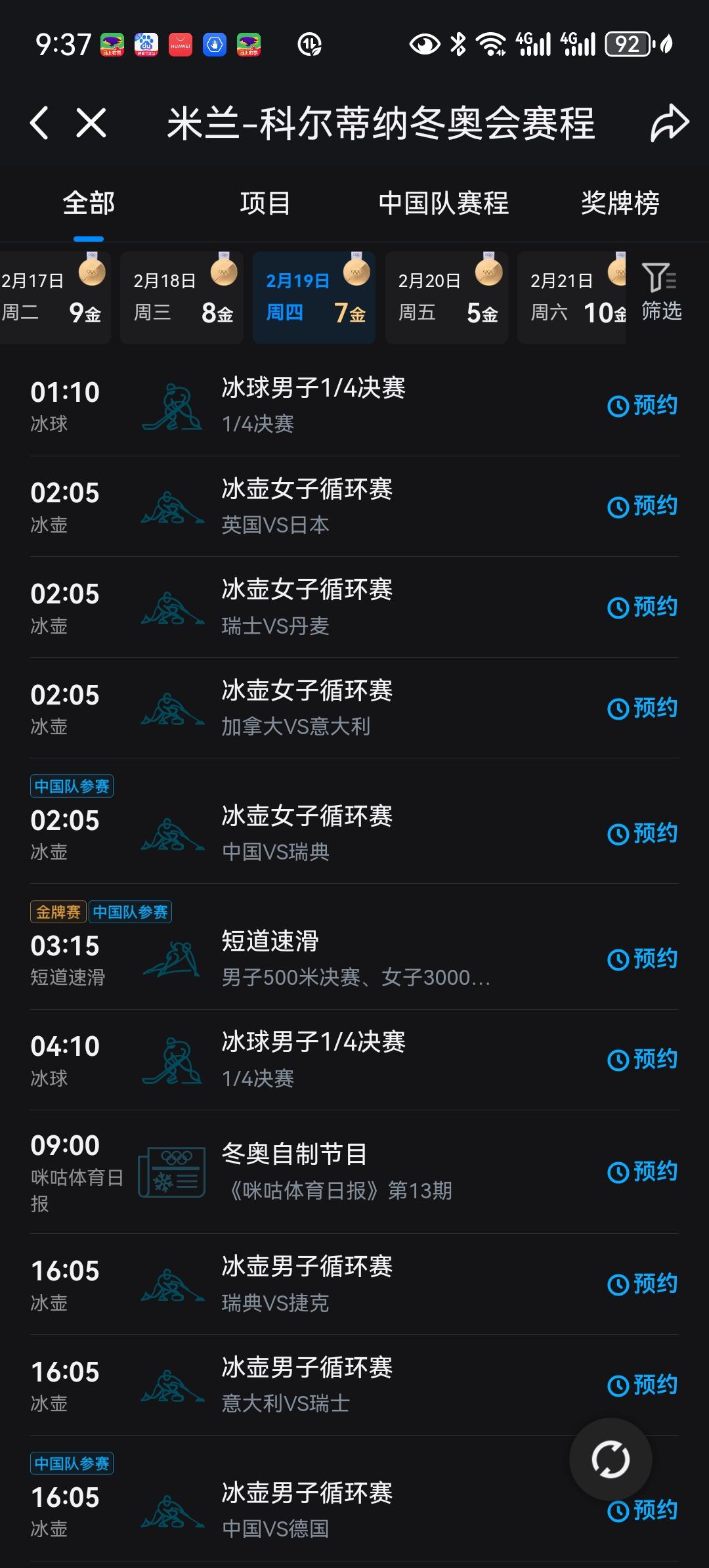Image resolution: width=709 pixels, height=1568 pixels.
Task: Open the 短道速滑 gold medal event
Action: (354, 959)
